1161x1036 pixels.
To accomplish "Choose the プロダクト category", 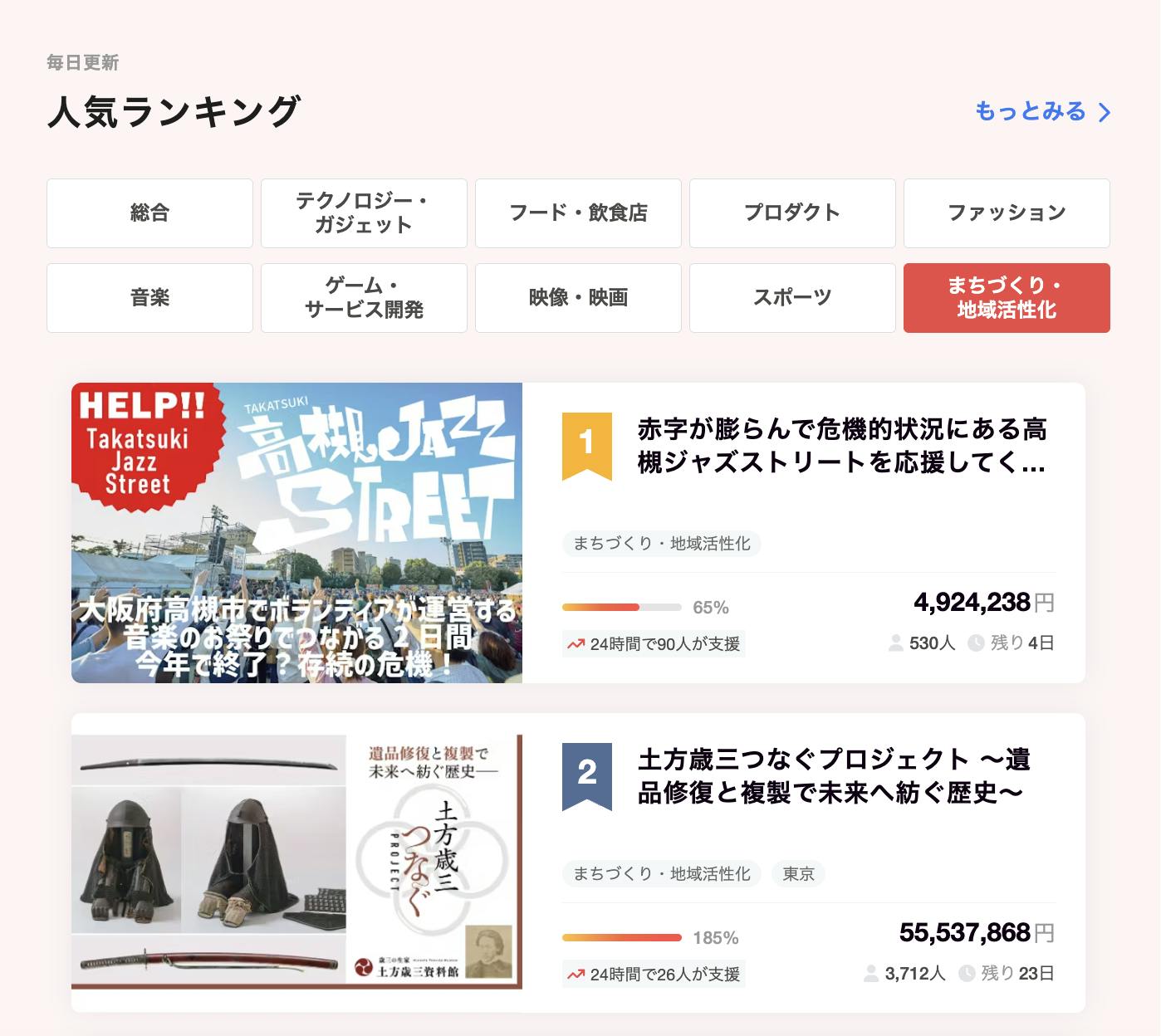I will (x=792, y=213).
